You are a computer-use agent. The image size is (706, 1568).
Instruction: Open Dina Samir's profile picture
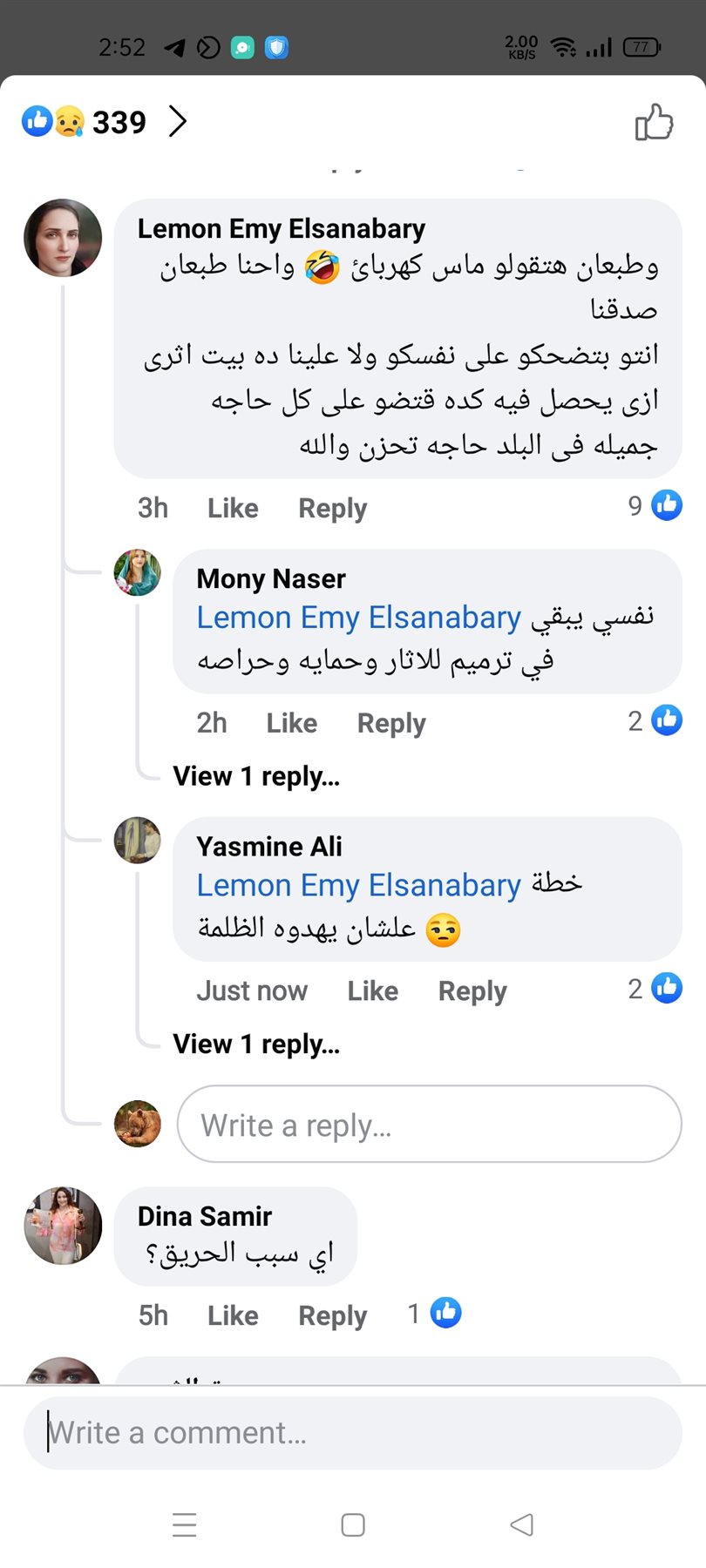click(x=63, y=1225)
